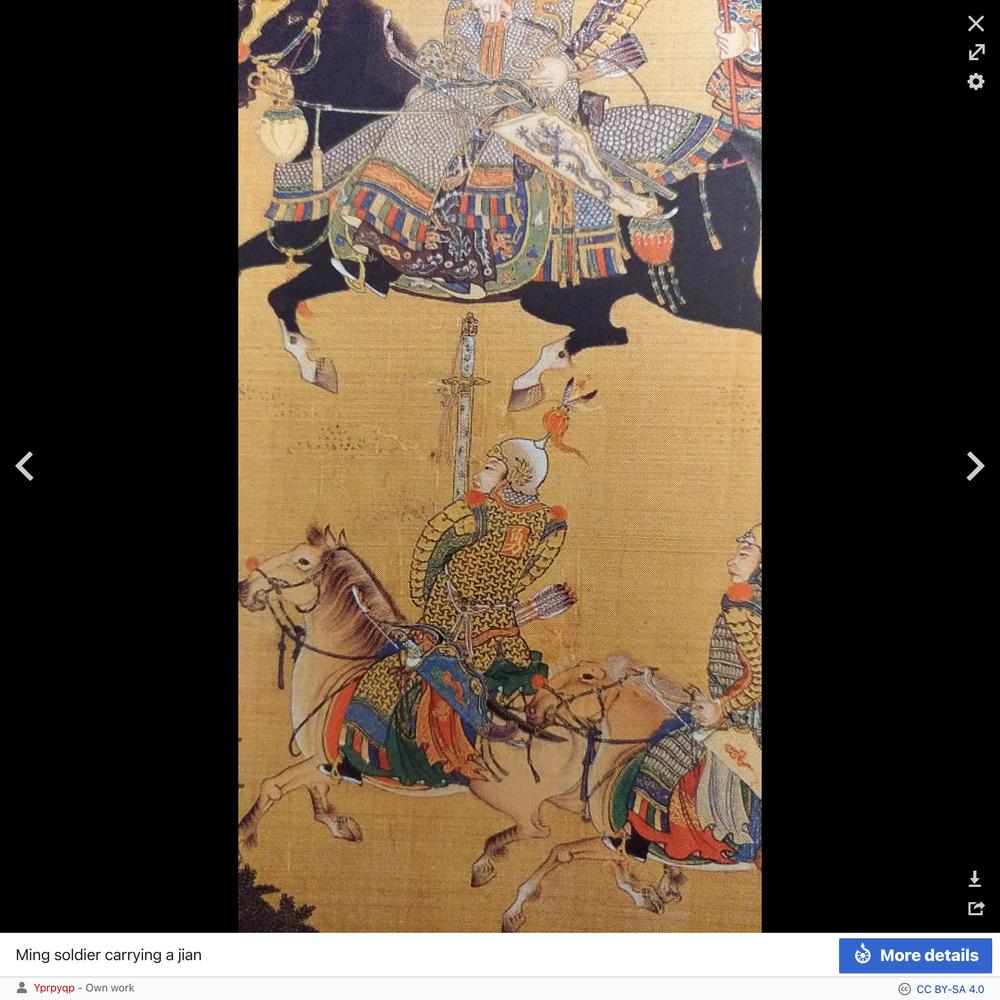Close the media viewer
Image resolution: width=1000 pixels, height=1000 pixels.
[976, 23]
